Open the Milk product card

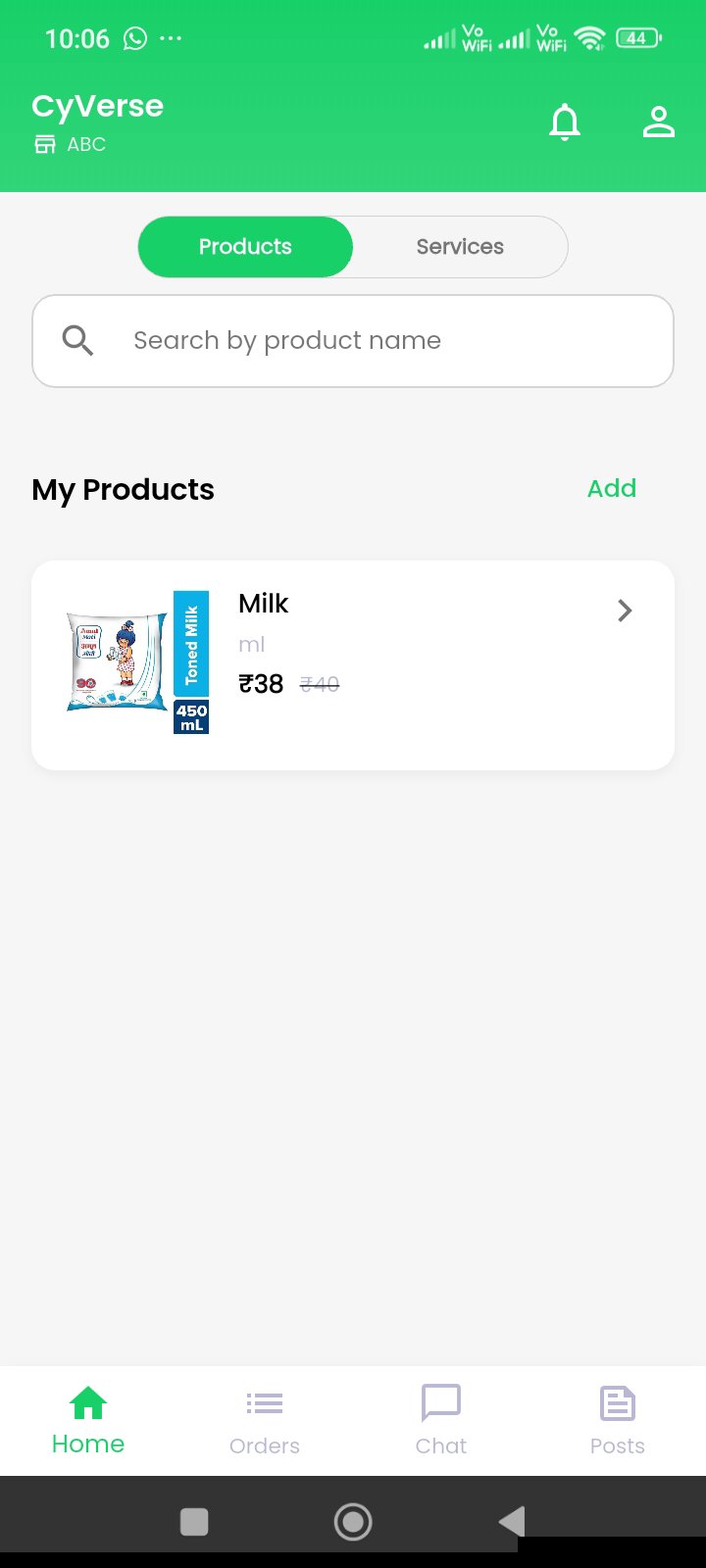tap(353, 664)
